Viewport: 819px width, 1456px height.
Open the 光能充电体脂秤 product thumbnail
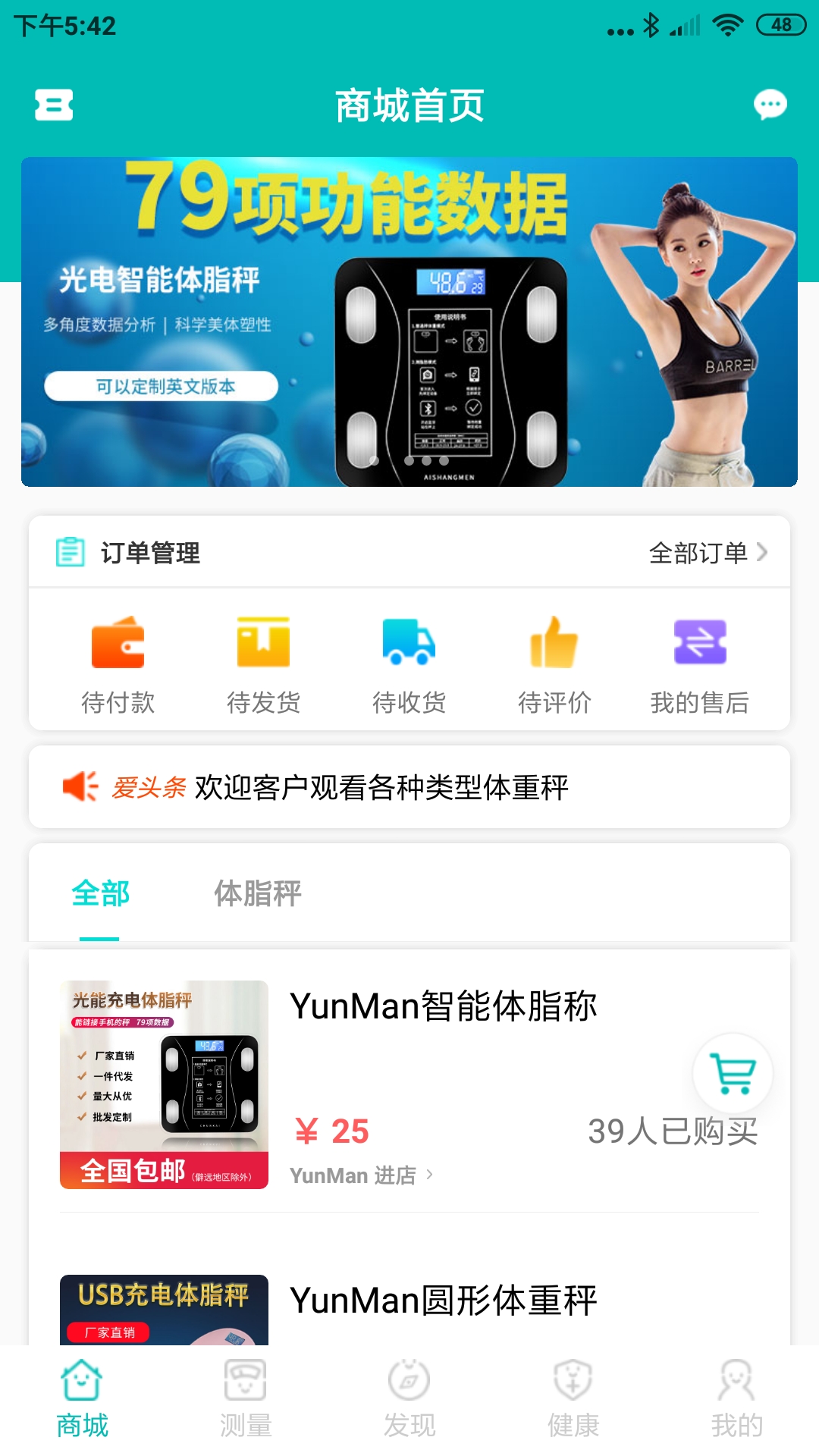163,1084
